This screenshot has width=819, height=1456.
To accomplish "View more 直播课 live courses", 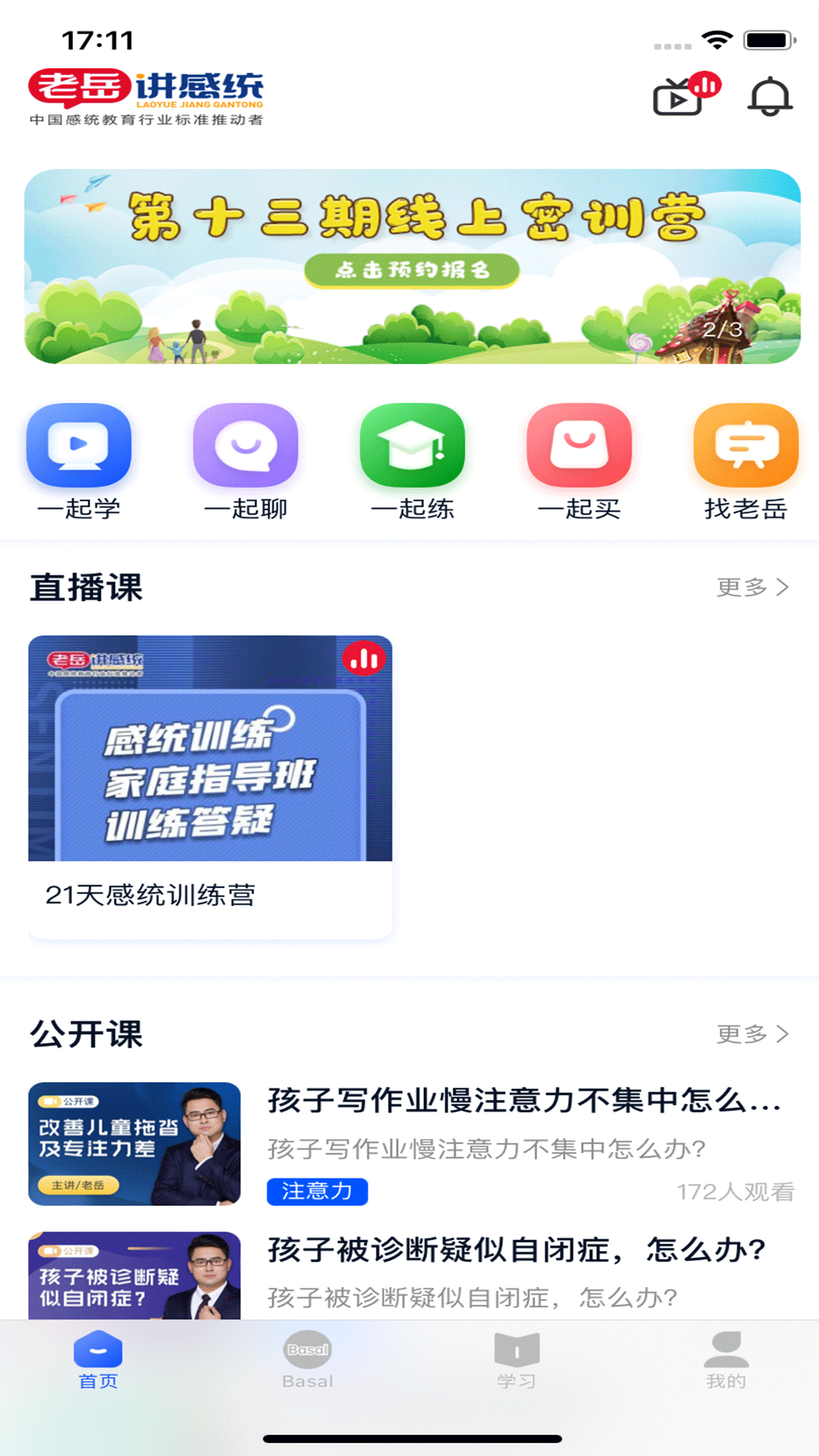I will (752, 587).
